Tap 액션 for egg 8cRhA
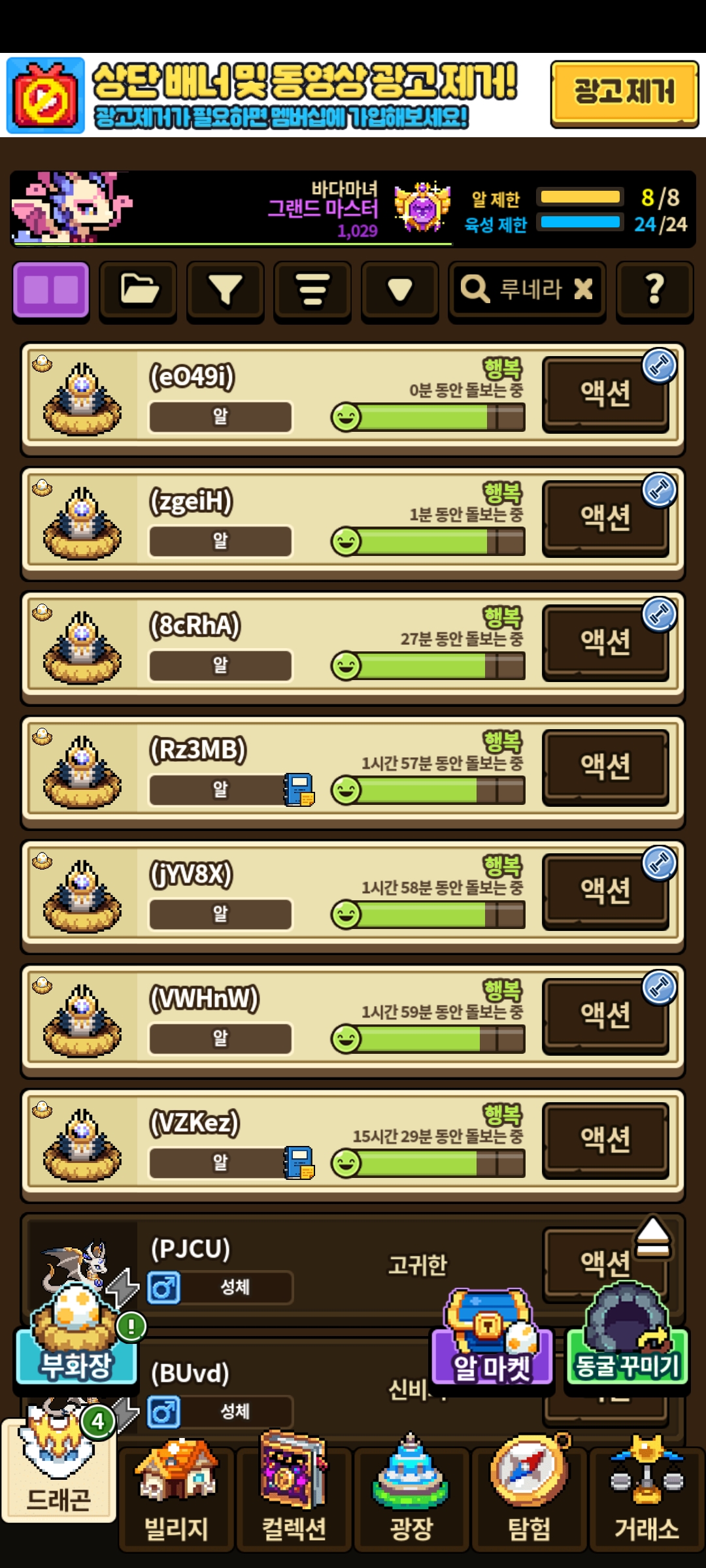This screenshot has width=706, height=1568. 605,642
